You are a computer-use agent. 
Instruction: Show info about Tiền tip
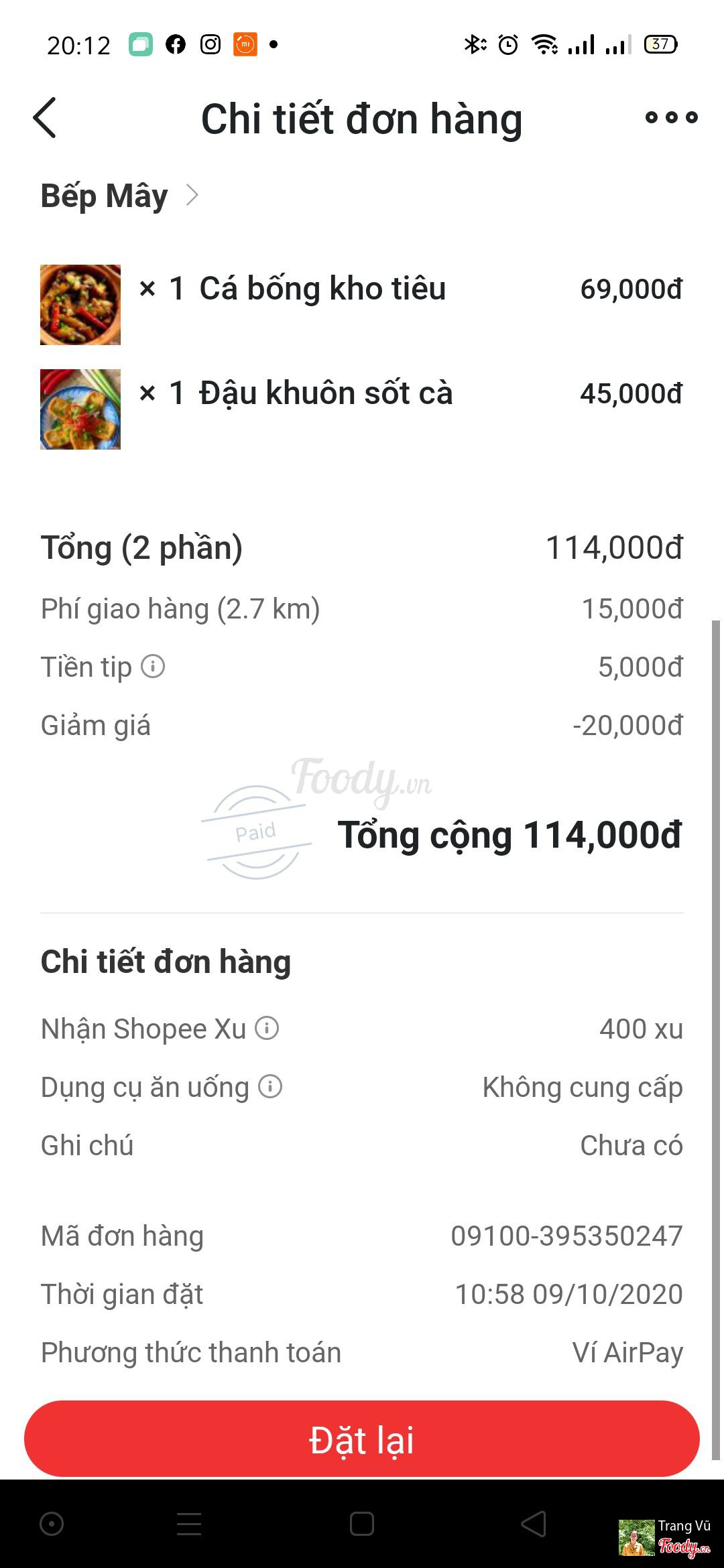coord(153,667)
